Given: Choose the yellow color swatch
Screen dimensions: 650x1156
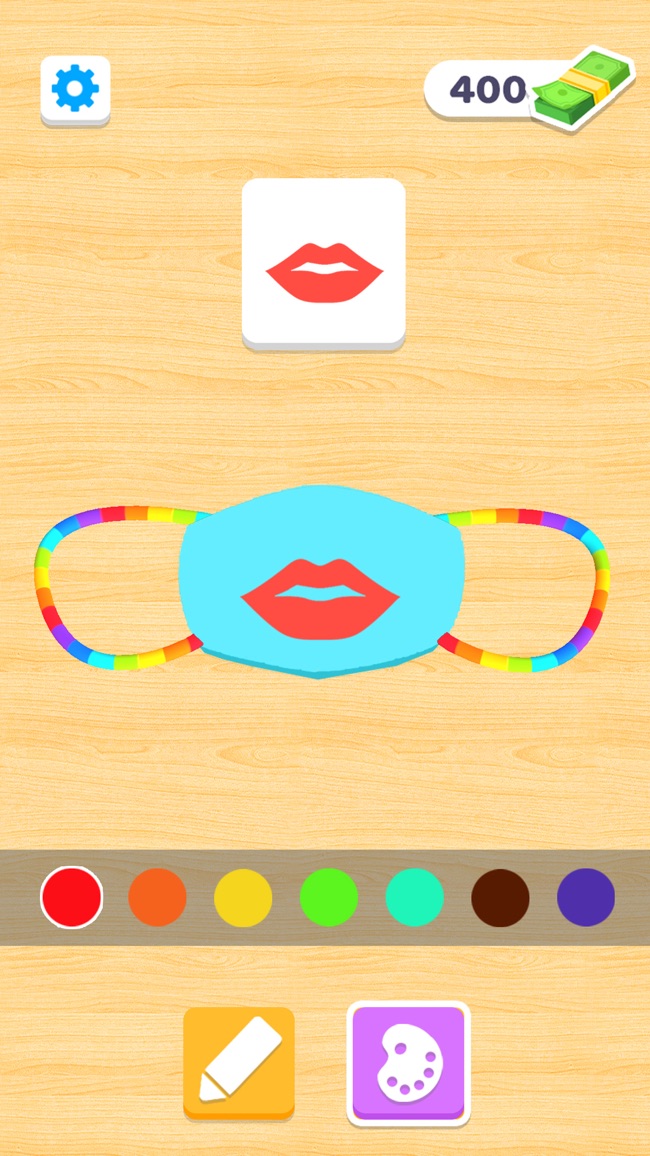Looking at the screenshot, I should (243, 897).
